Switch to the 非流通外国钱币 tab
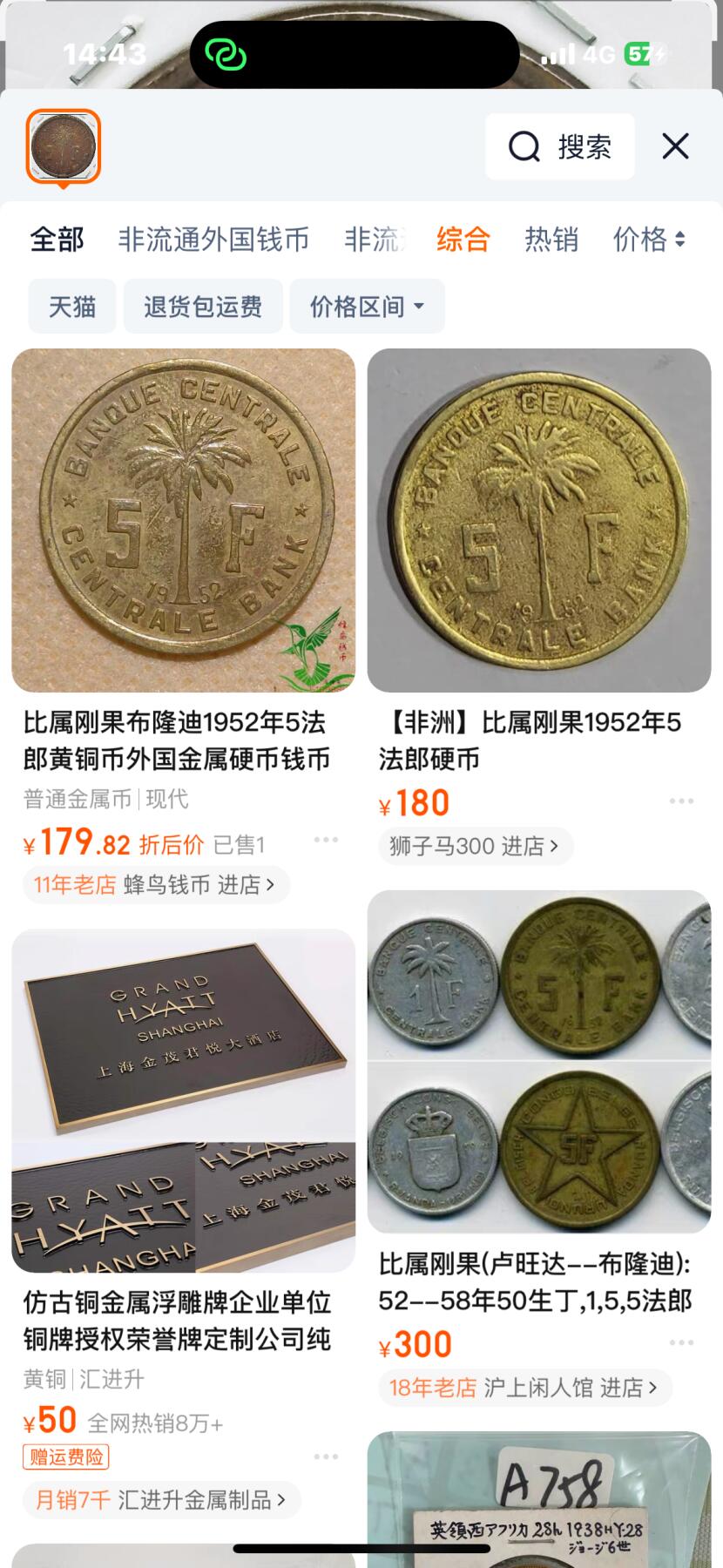 (x=213, y=239)
